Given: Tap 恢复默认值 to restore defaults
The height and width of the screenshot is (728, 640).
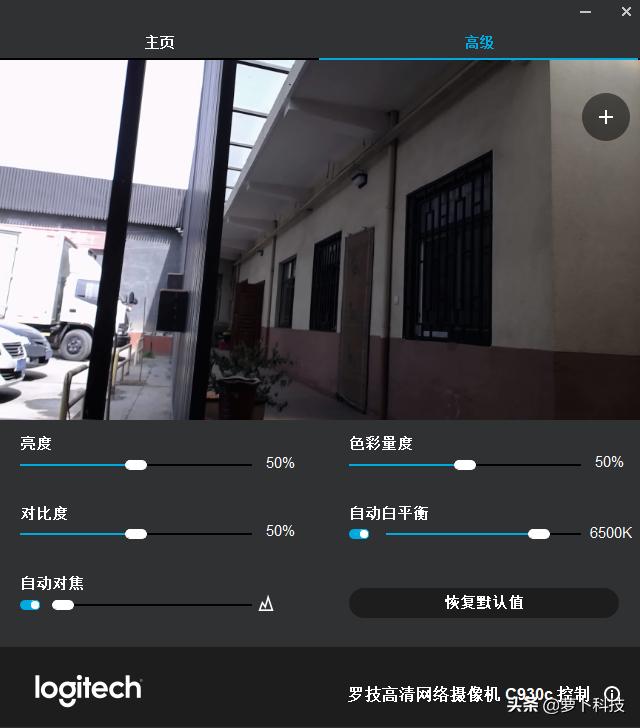Looking at the screenshot, I should [484, 603].
